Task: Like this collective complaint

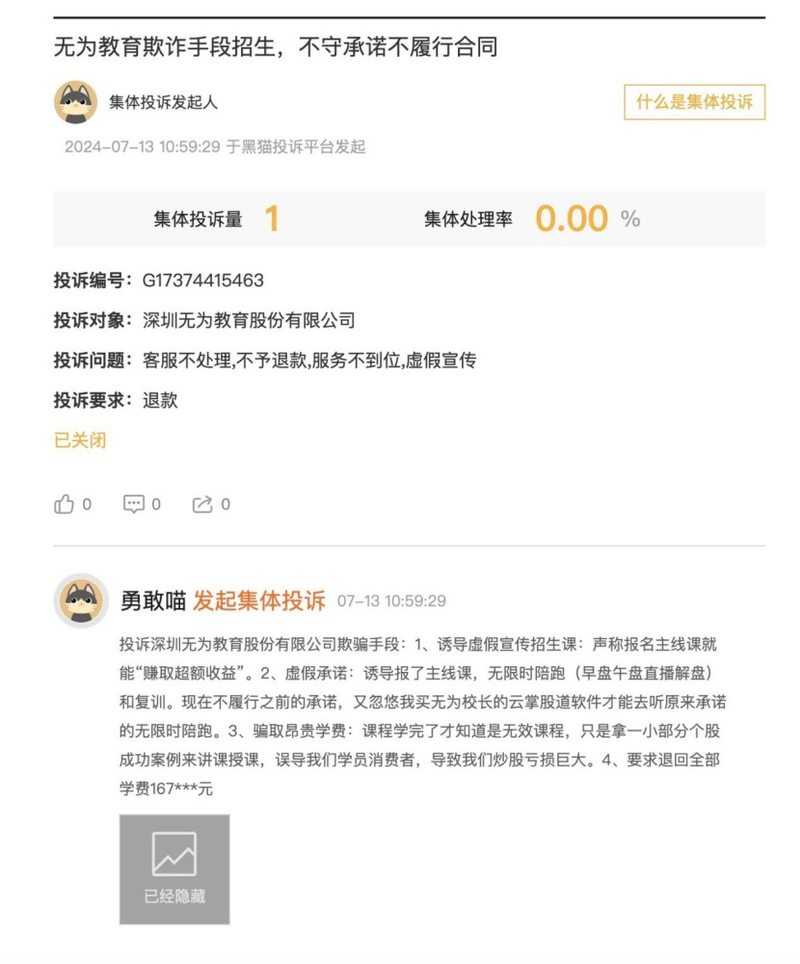Action: (x=66, y=504)
